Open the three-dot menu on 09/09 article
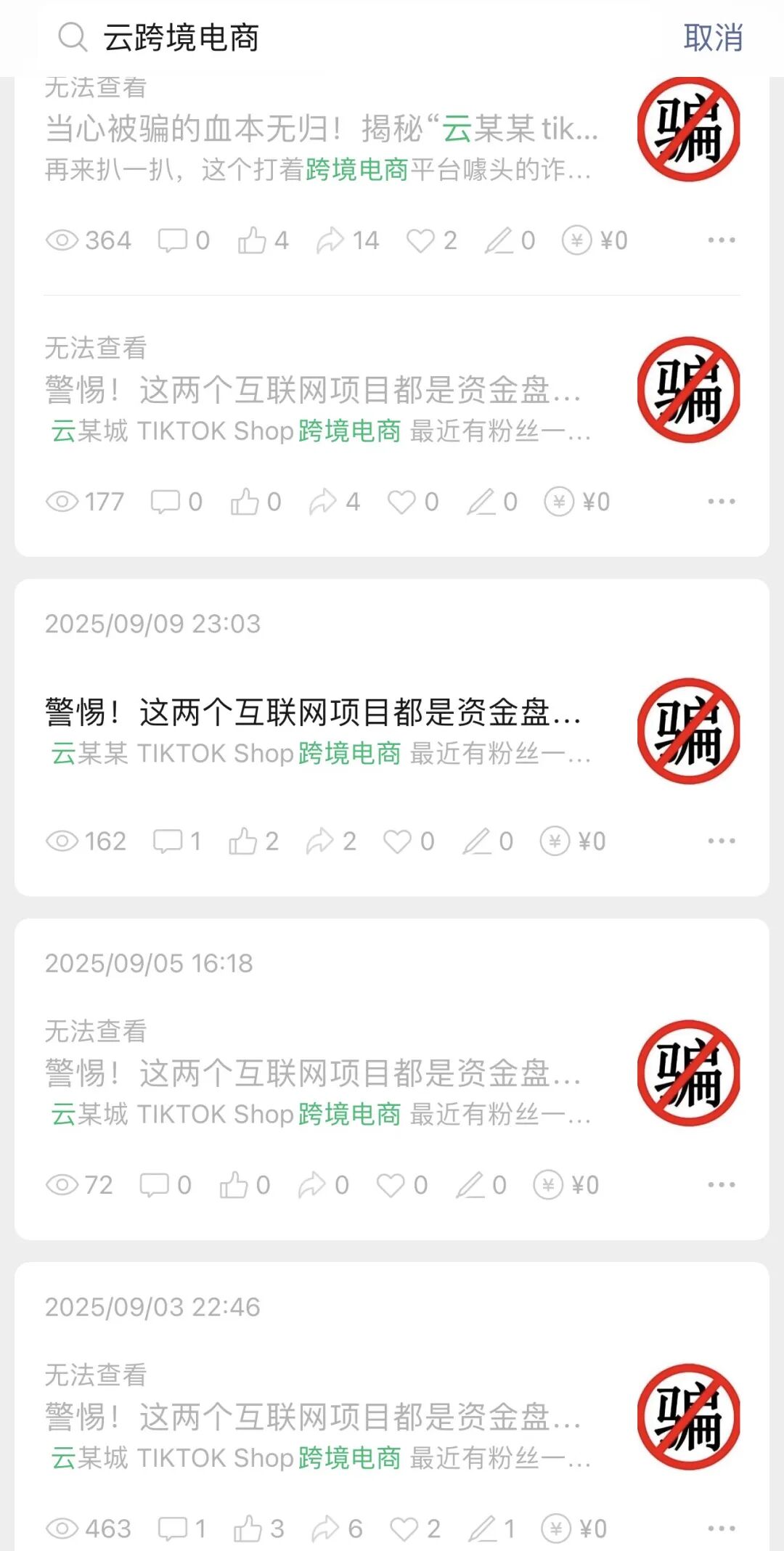Screen dimensions: 784x1551 [722, 841]
